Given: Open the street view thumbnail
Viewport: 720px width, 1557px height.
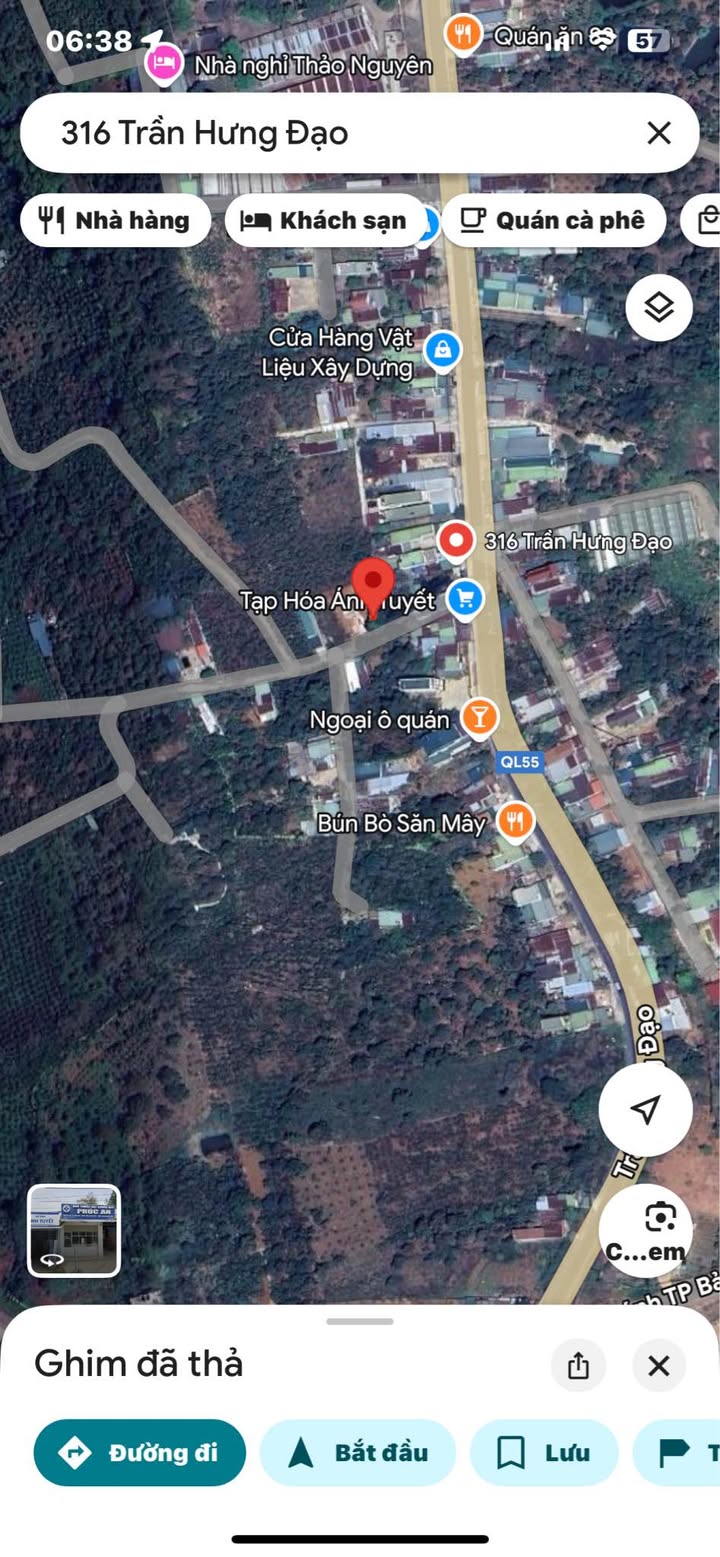Looking at the screenshot, I should [x=74, y=1230].
